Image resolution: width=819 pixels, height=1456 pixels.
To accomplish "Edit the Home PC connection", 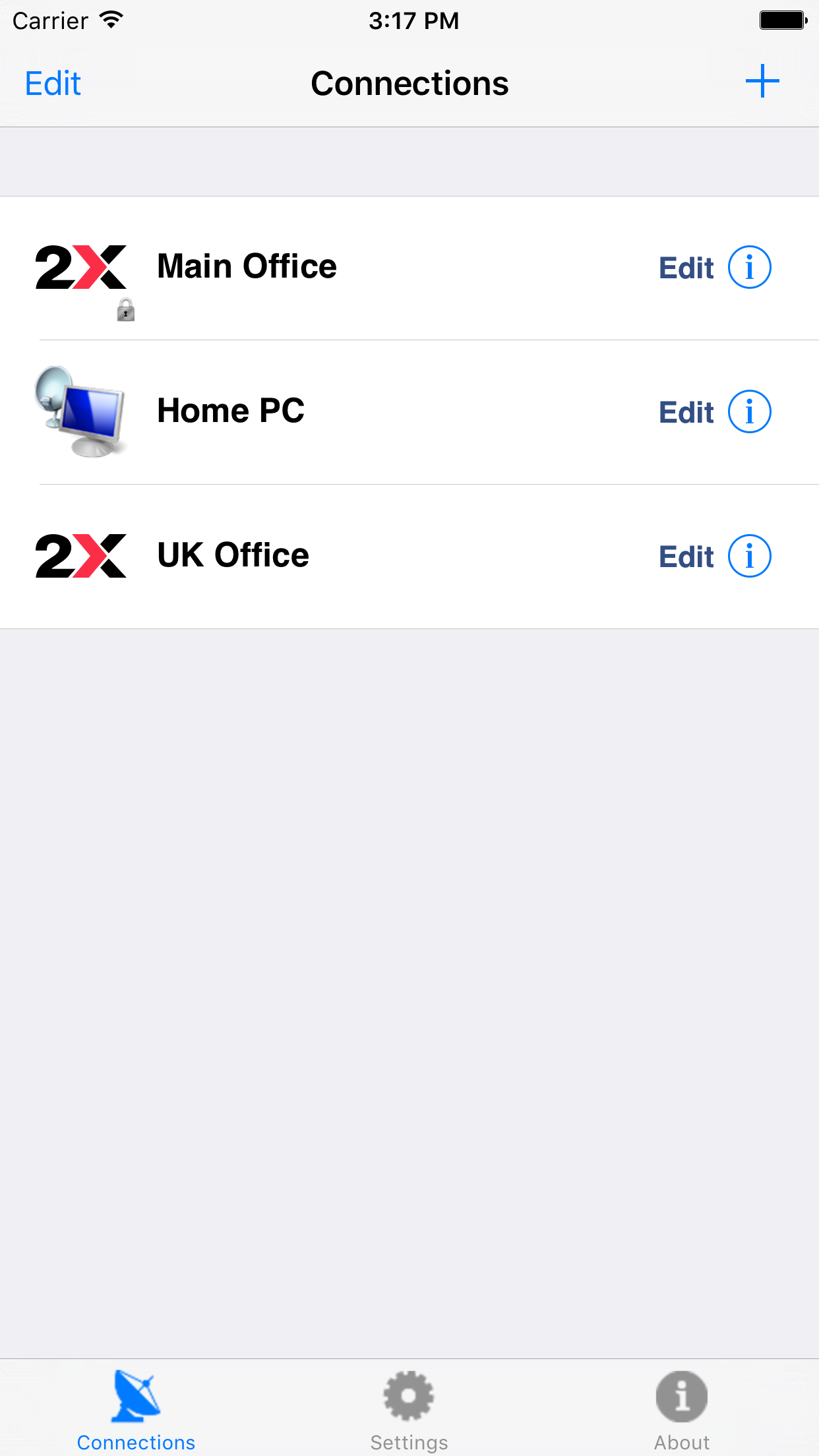I will point(686,411).
